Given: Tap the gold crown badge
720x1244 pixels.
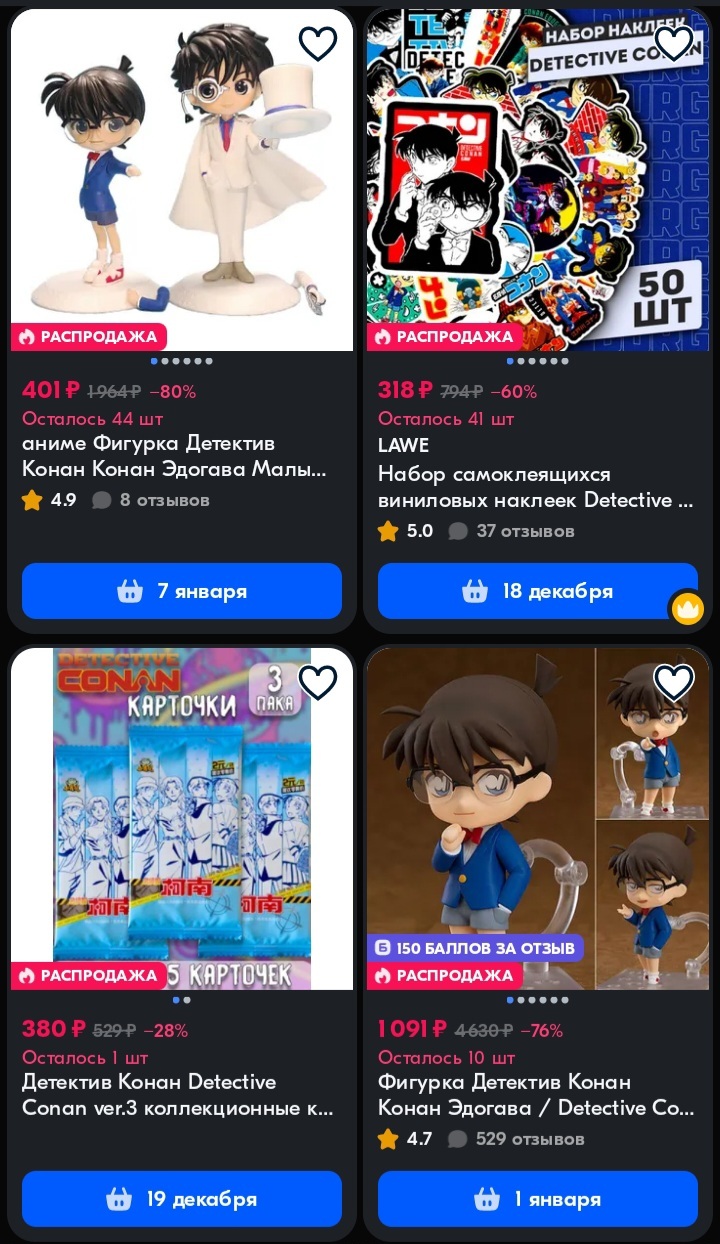Looking at the screenshot, I should 688,608.
